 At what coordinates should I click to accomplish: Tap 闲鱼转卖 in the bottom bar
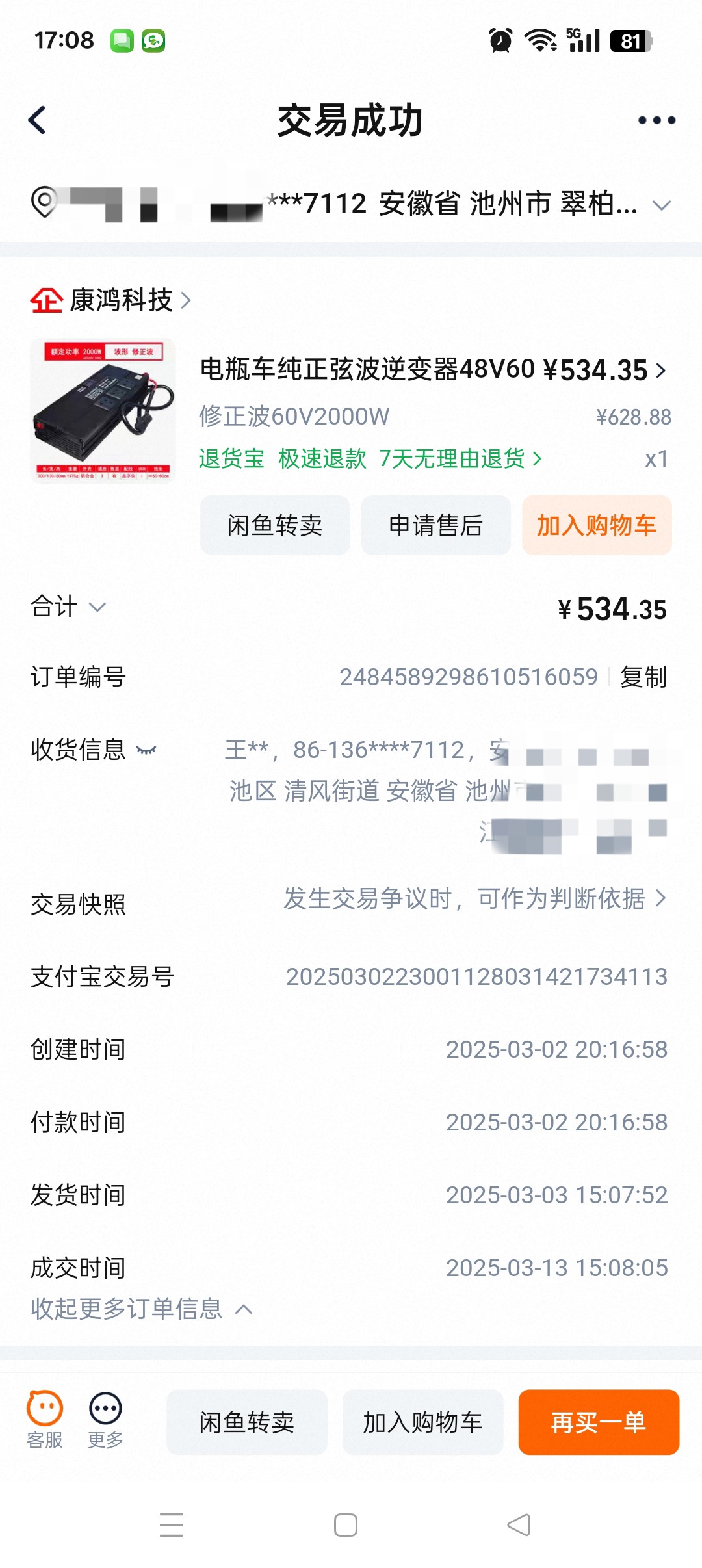[x=246, y=1422]
